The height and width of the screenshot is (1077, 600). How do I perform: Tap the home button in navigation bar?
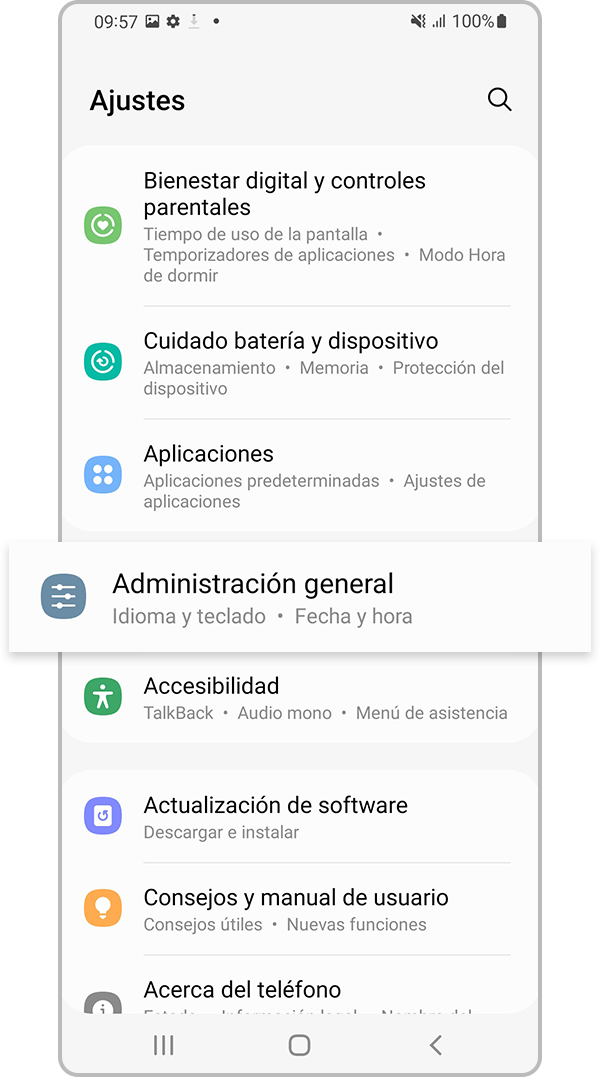(x=299, y=1045)
